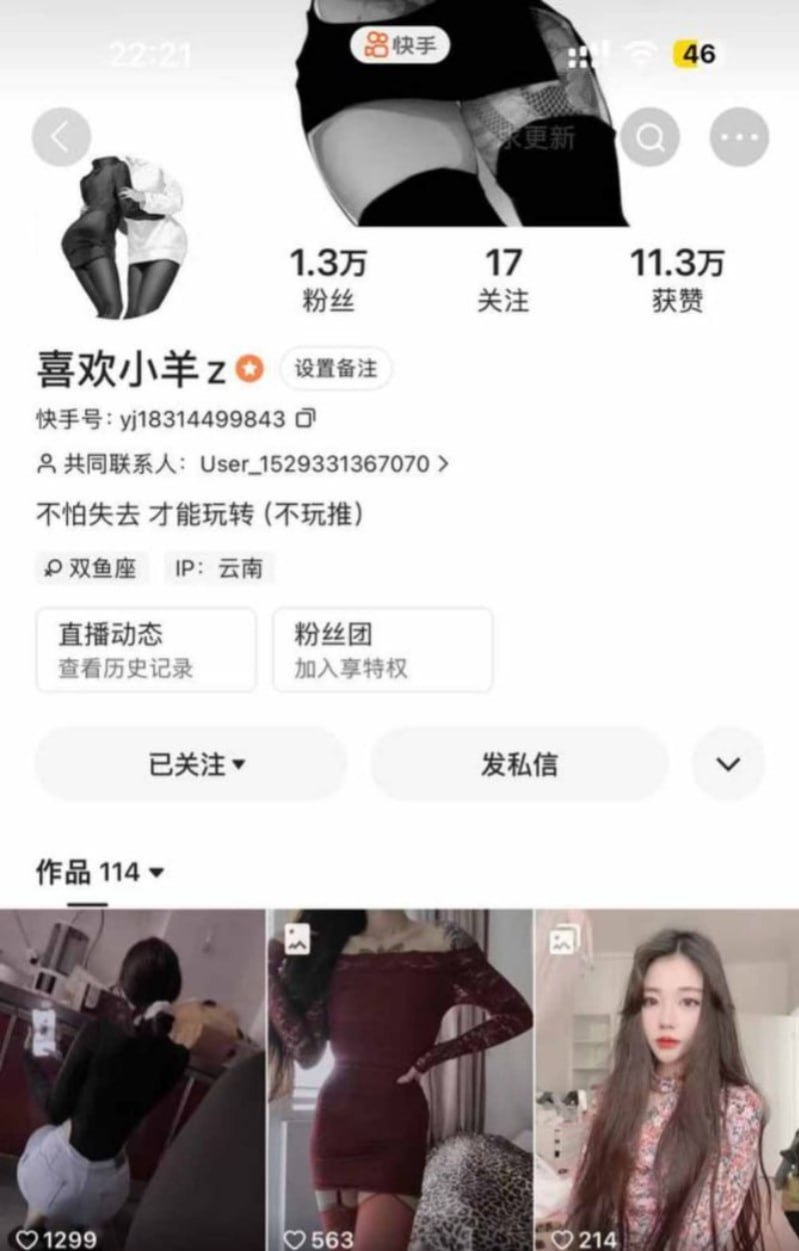Screen dimensions: 799x1251
Task: View the 1.3万 粉丝 followers list
Action: click(x=328, y=280)
